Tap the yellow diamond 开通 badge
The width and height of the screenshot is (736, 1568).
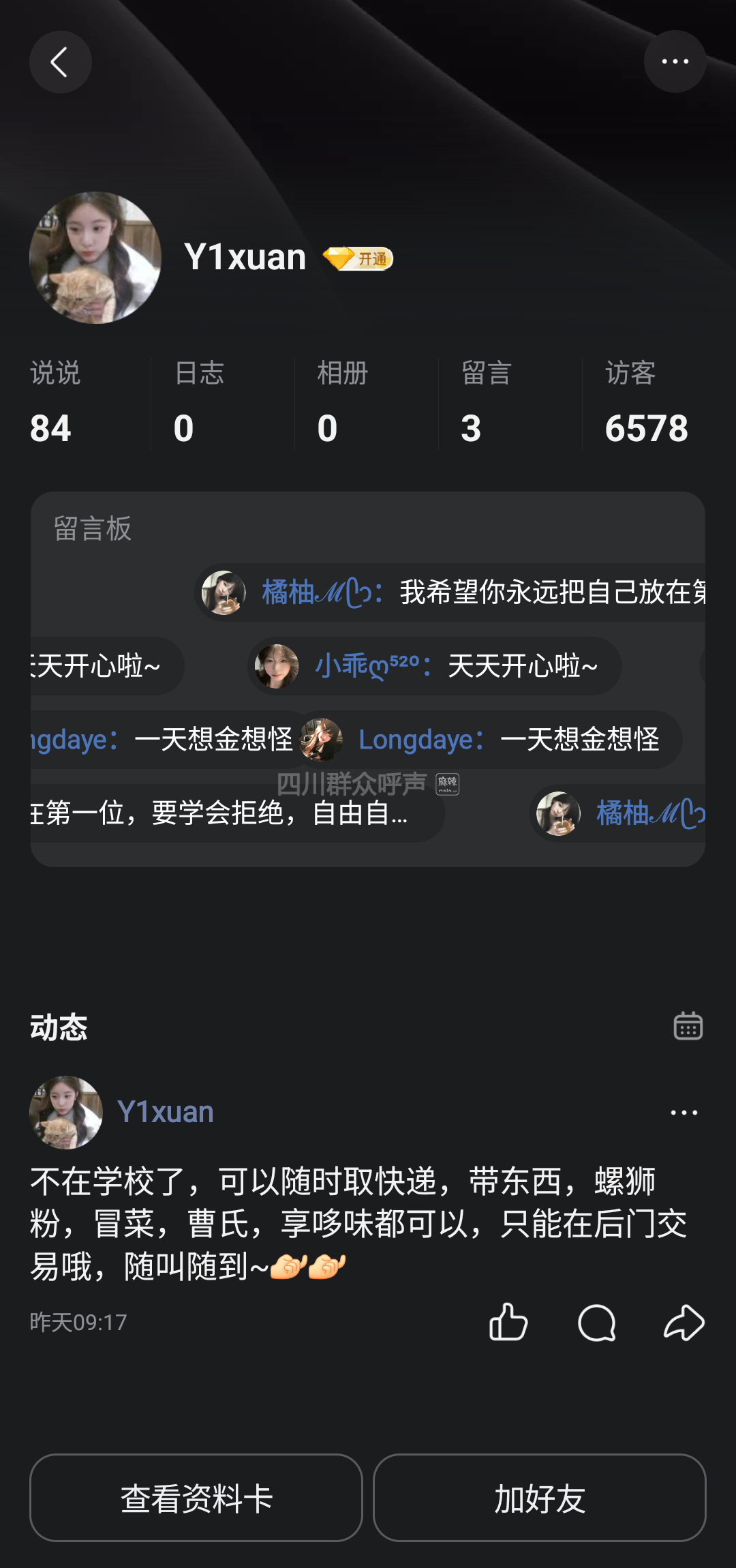click(358, 259)
